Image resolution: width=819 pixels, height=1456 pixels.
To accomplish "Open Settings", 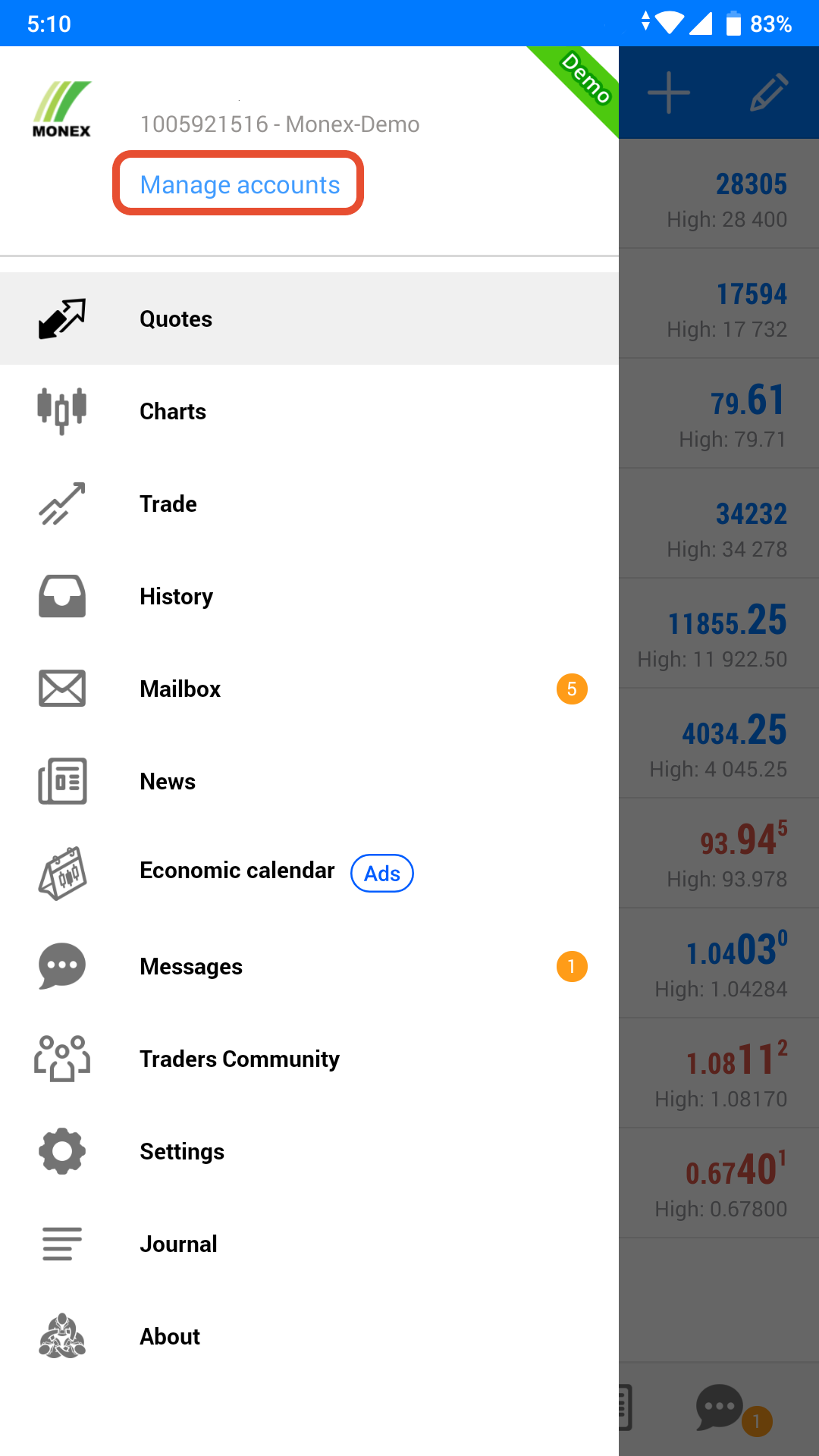I will tap(309, 1151).
